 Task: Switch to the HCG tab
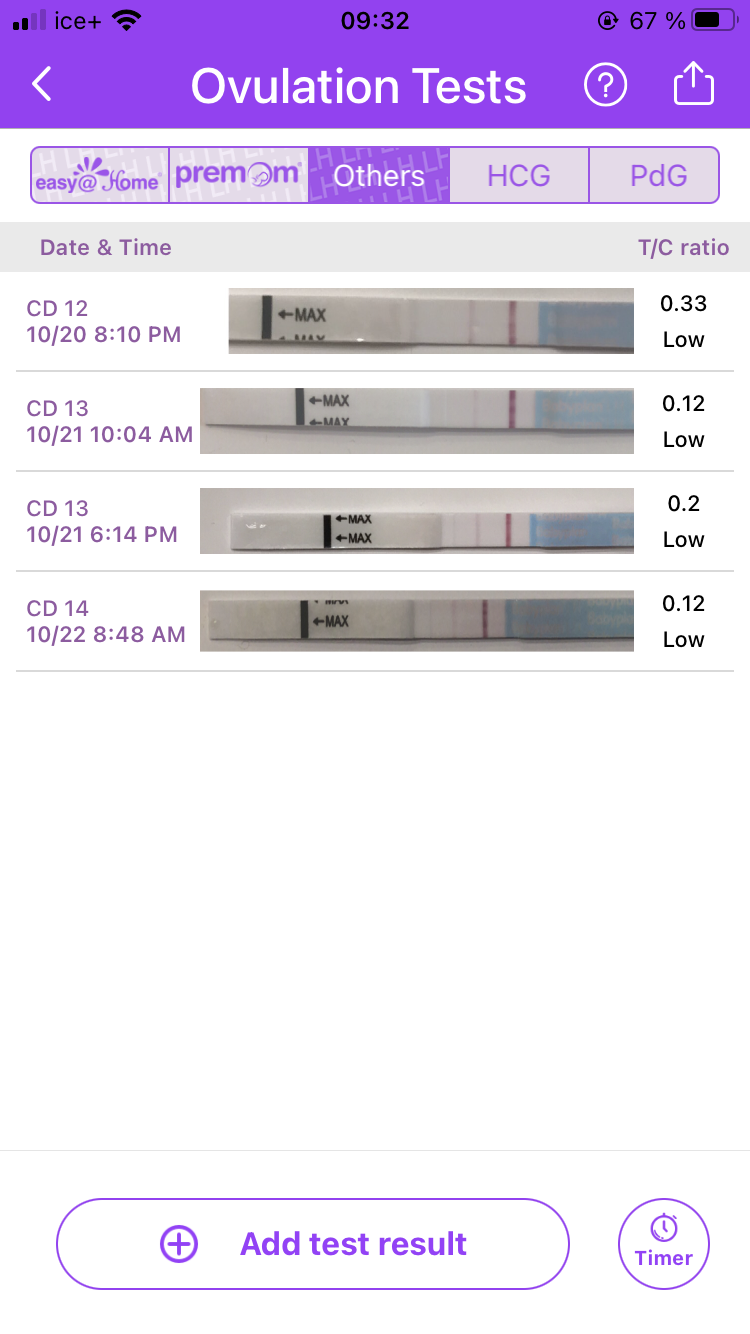point(519,176)
